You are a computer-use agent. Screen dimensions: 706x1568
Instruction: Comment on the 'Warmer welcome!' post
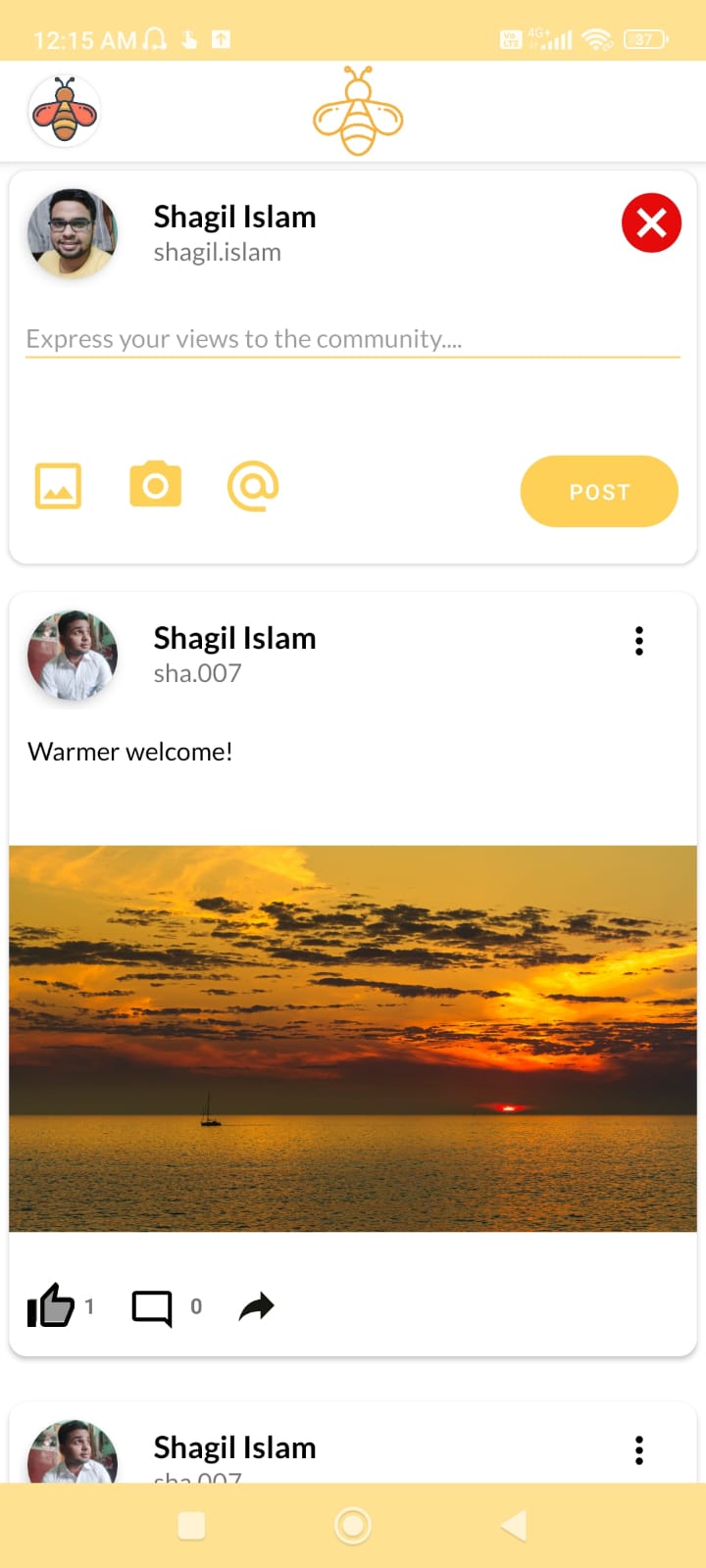(x=152, y=1307)
